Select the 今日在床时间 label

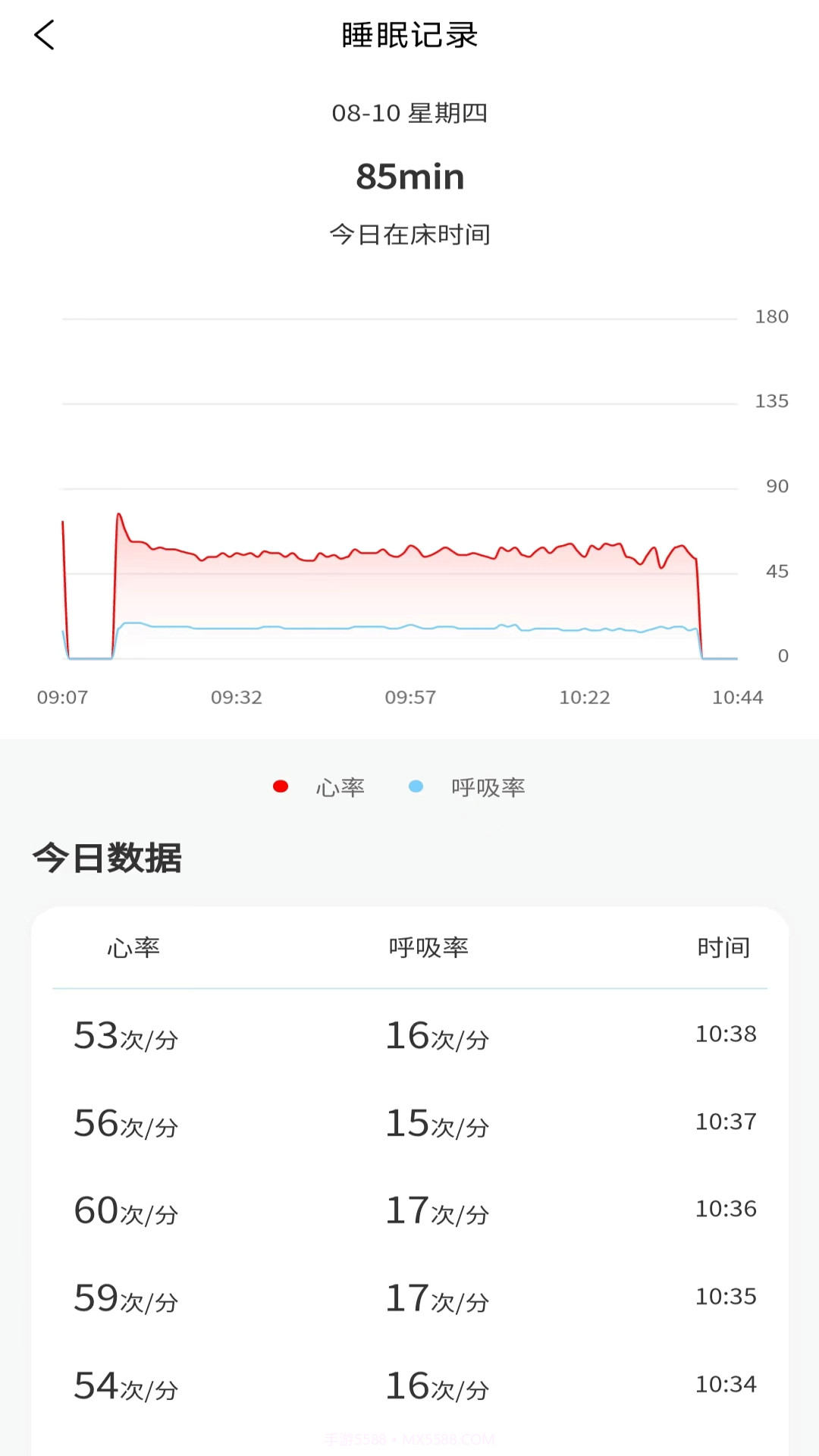tap(409, 235)
